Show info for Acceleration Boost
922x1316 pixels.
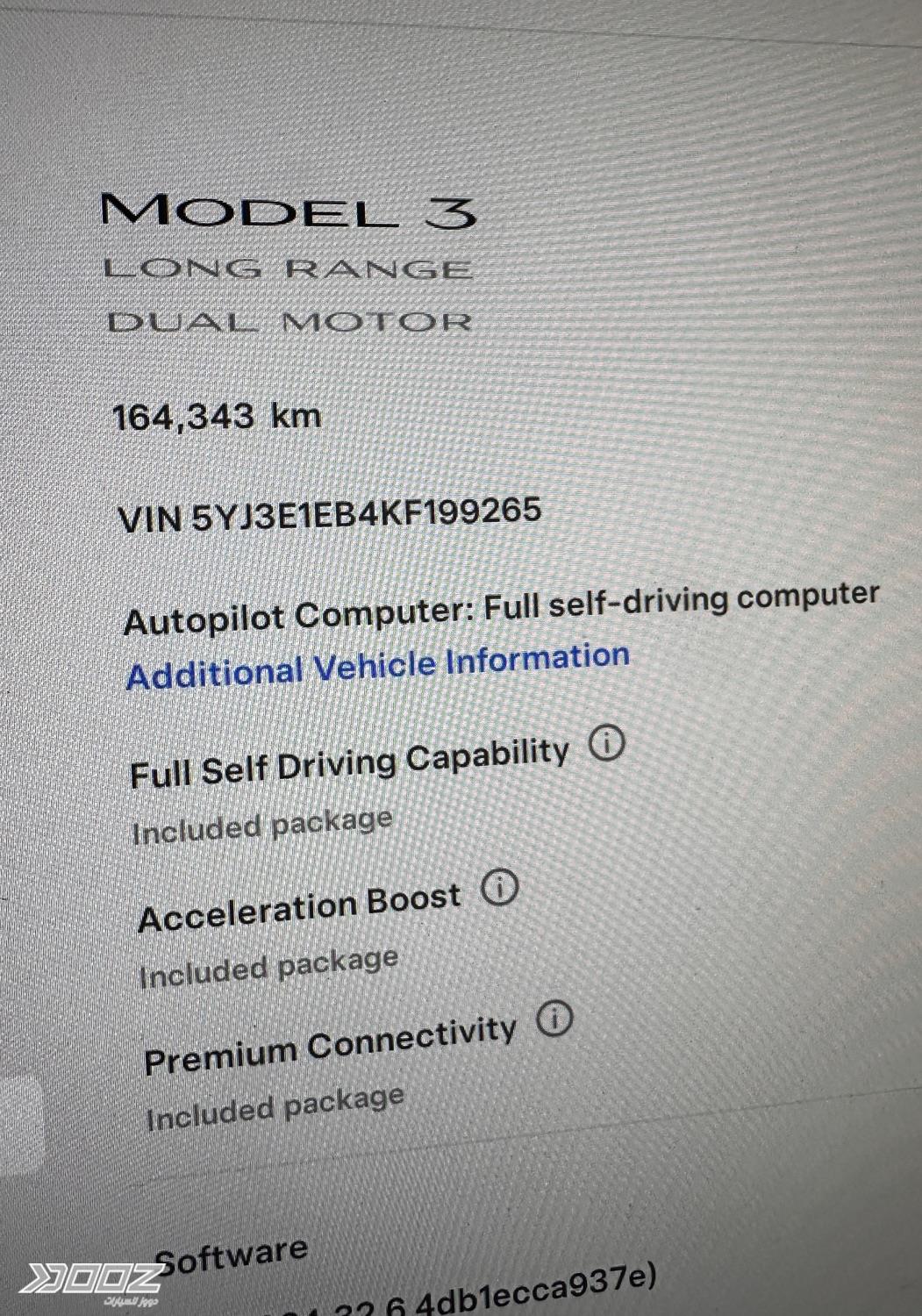[500, 887]
